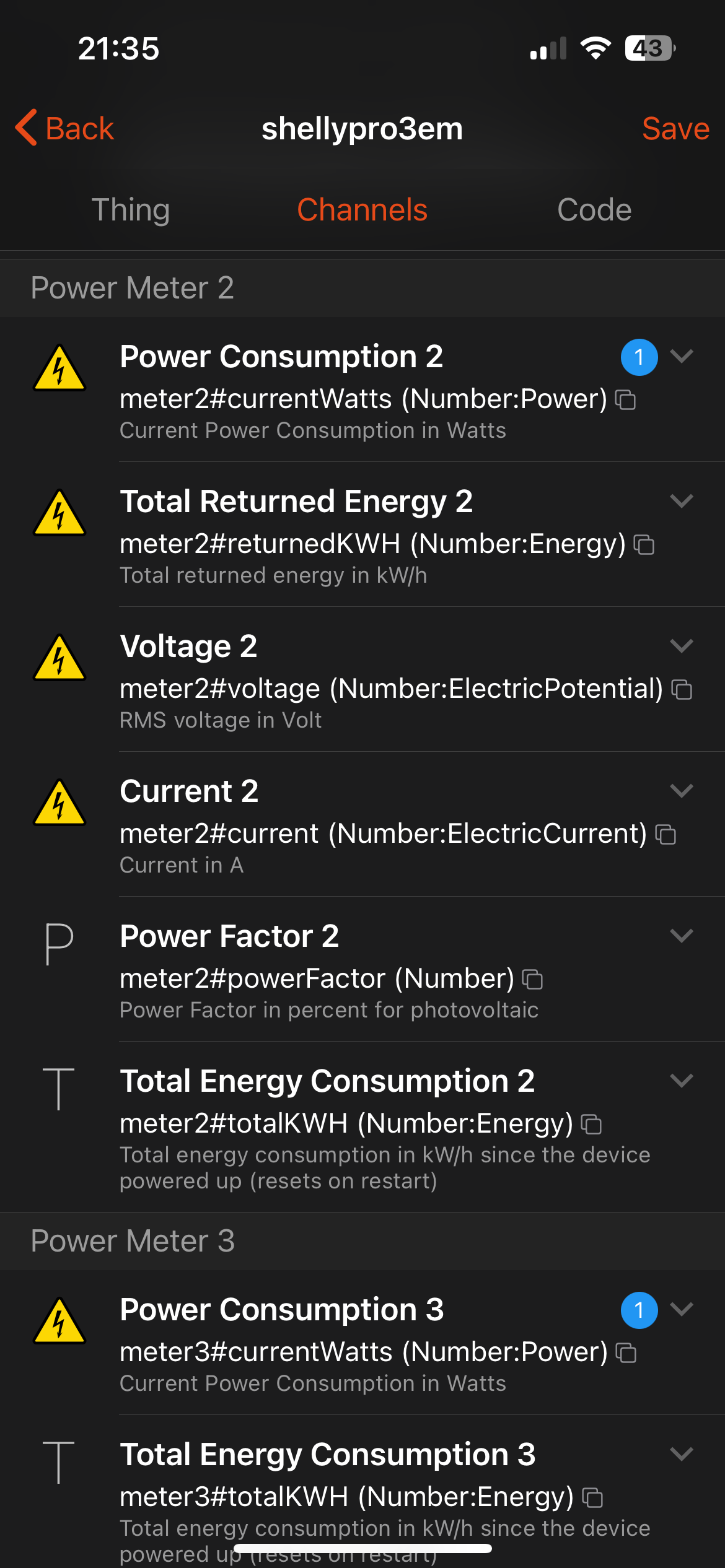The image size is (725, 1568).
Task: Copy the meter2#totalKWH channel ID
Action: pyautogui.click(x=592, y=1125)
